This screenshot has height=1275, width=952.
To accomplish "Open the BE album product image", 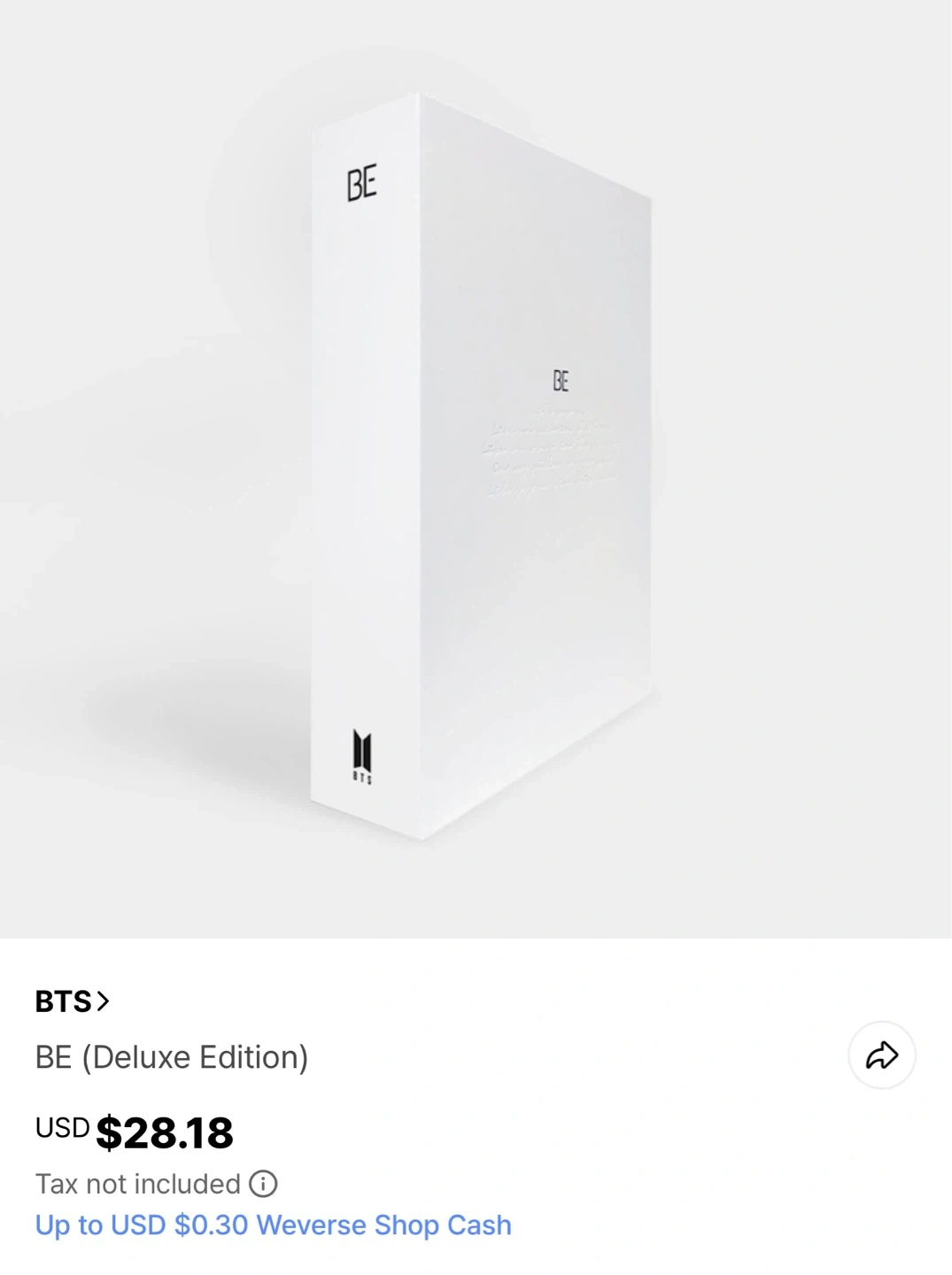I will click(x=476, y=467).
